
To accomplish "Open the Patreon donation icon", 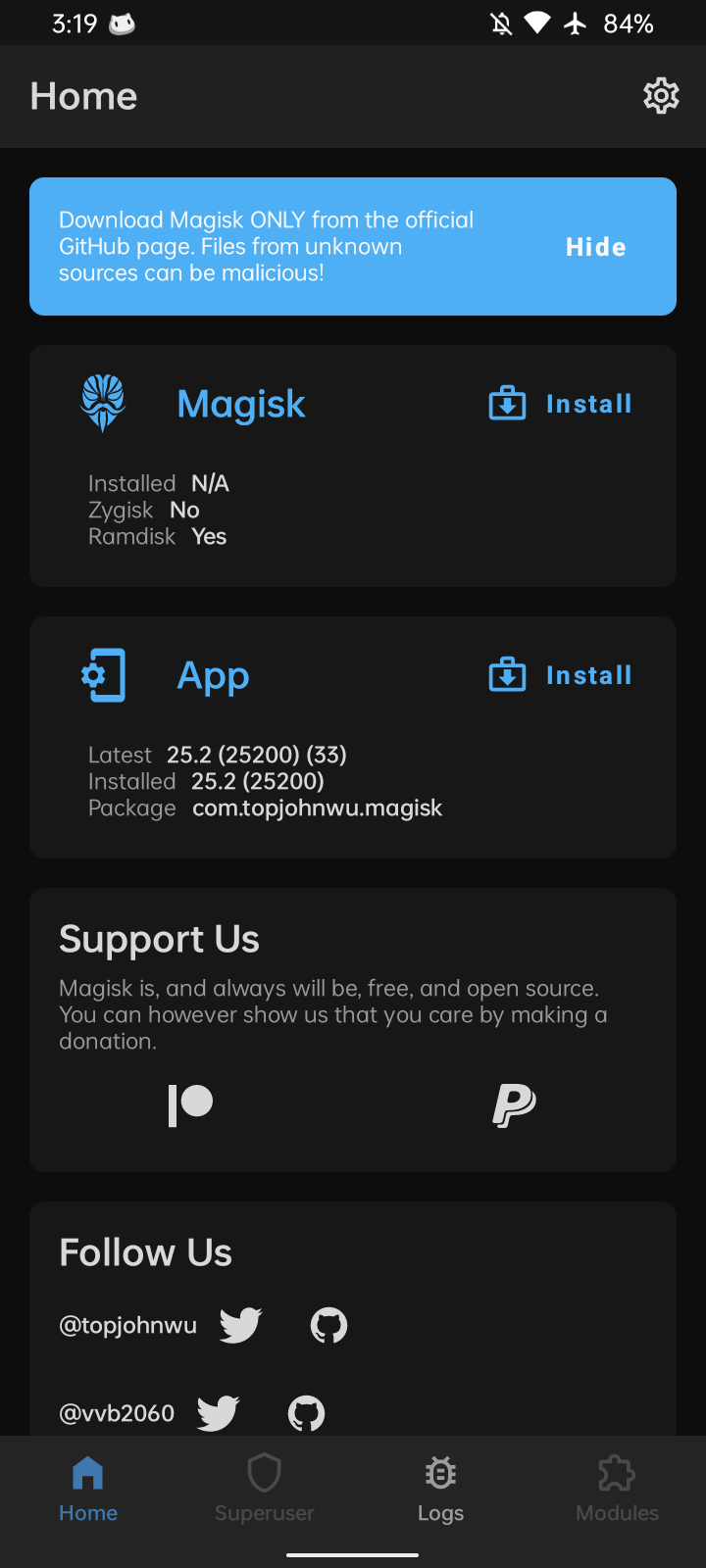I will coord(190,1104).
